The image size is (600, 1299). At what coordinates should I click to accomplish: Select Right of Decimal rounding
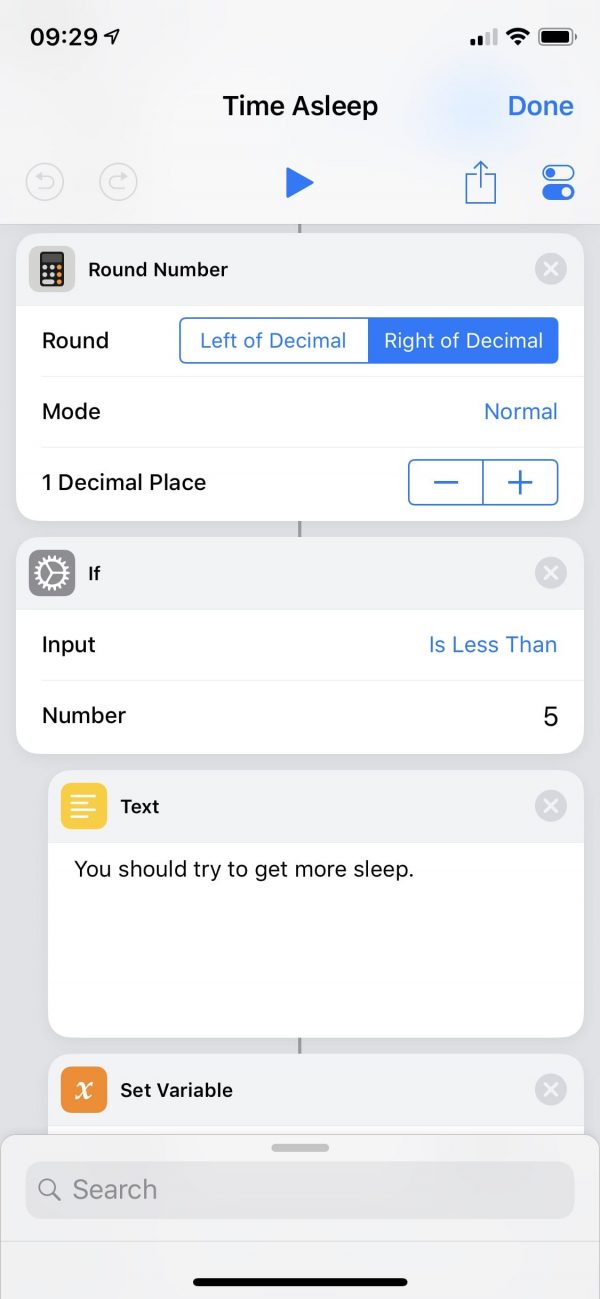pos(463,341)
